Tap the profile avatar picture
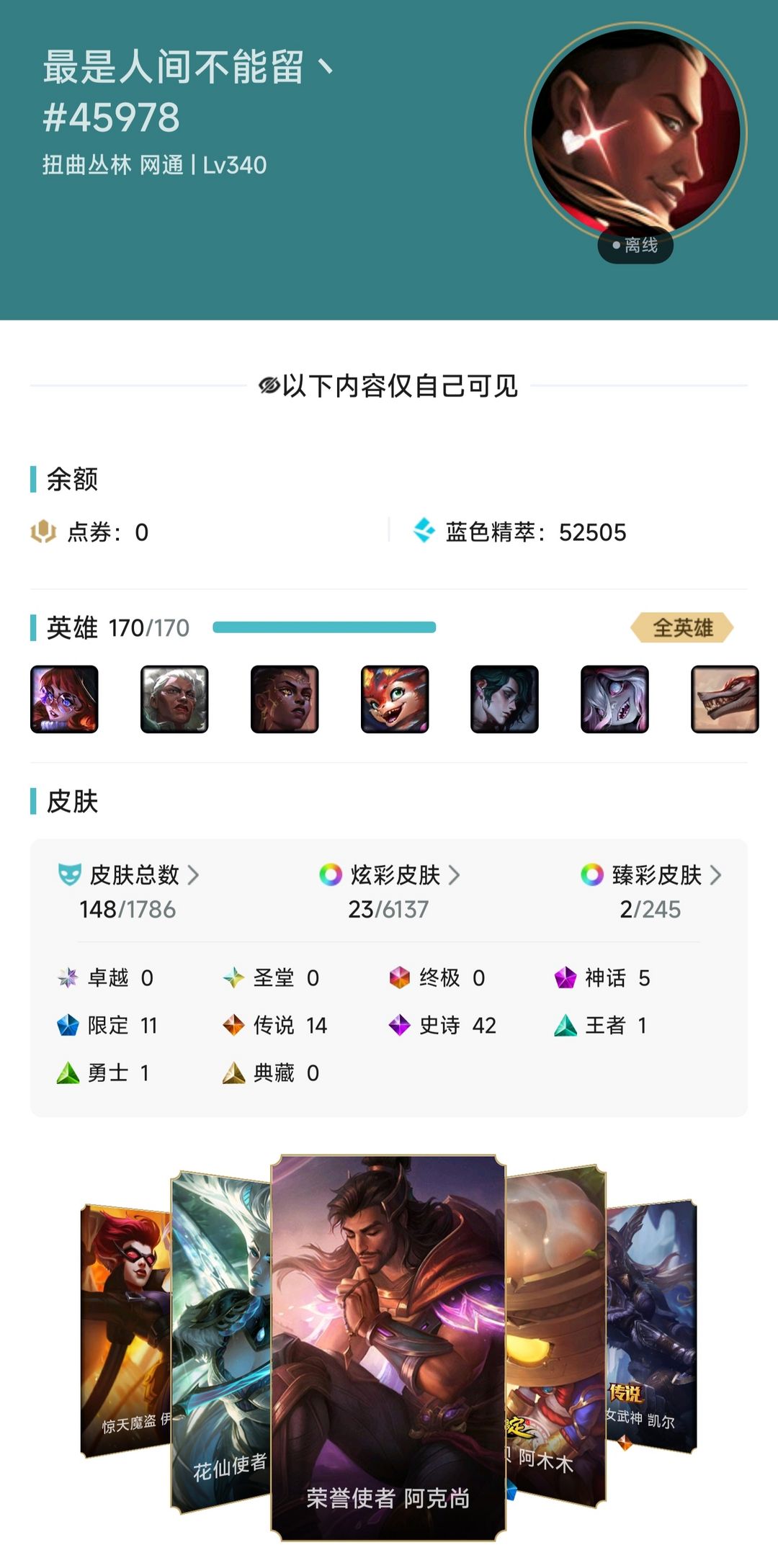The width and height of the screenshot is (778, 1568). (x=635, y=133)
